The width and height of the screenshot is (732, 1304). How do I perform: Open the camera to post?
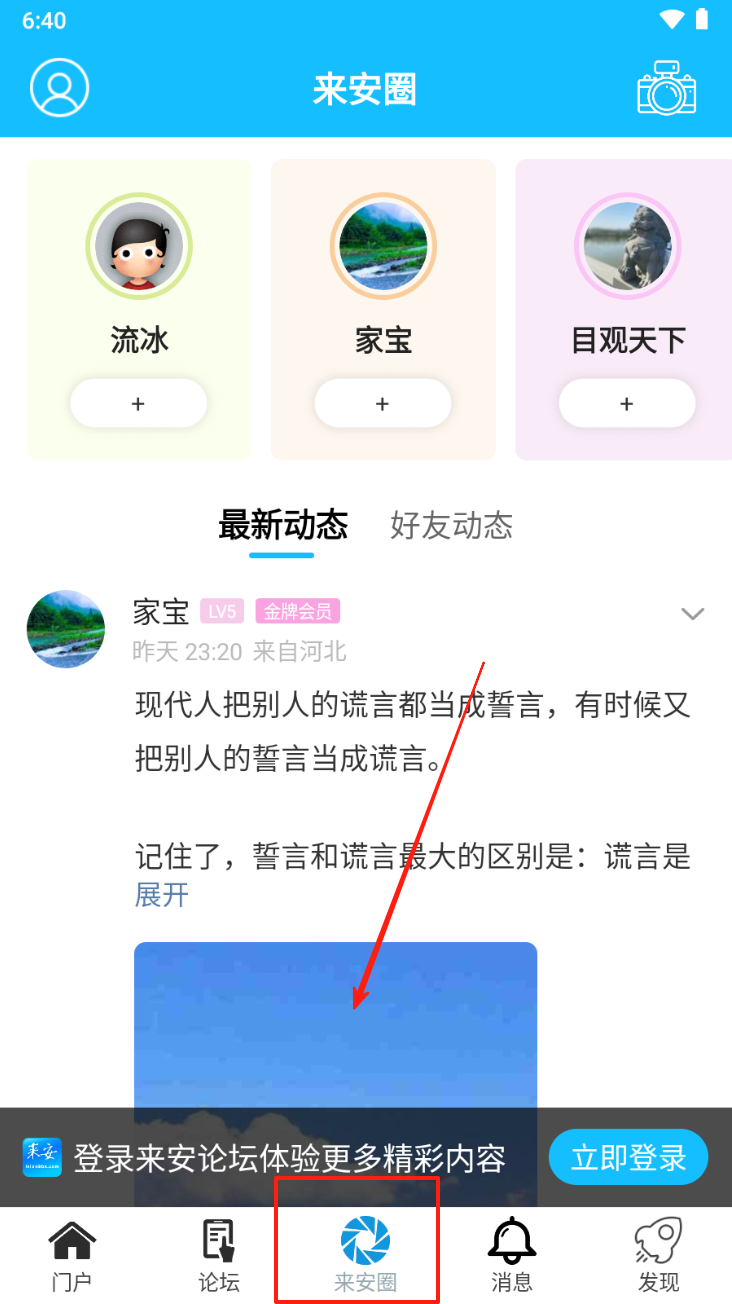pos(666,89)
